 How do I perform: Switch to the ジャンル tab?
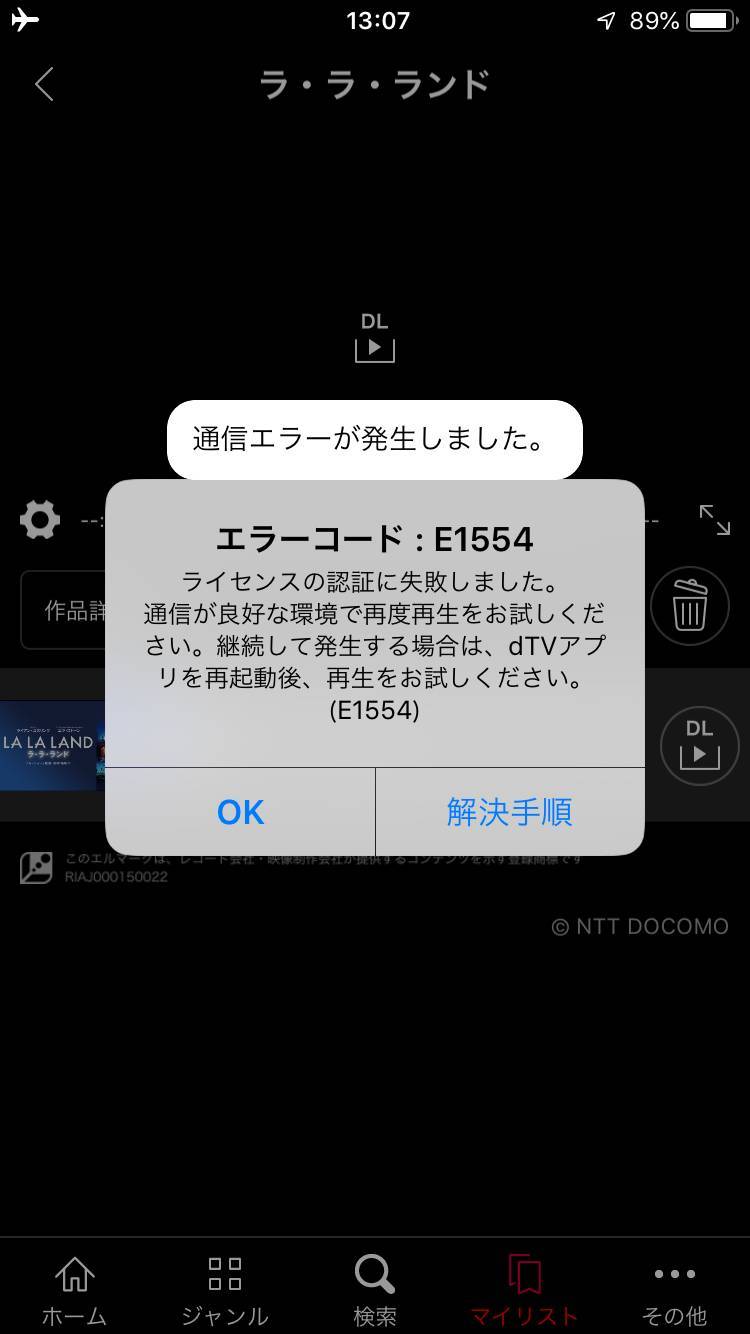[224, 1290]
